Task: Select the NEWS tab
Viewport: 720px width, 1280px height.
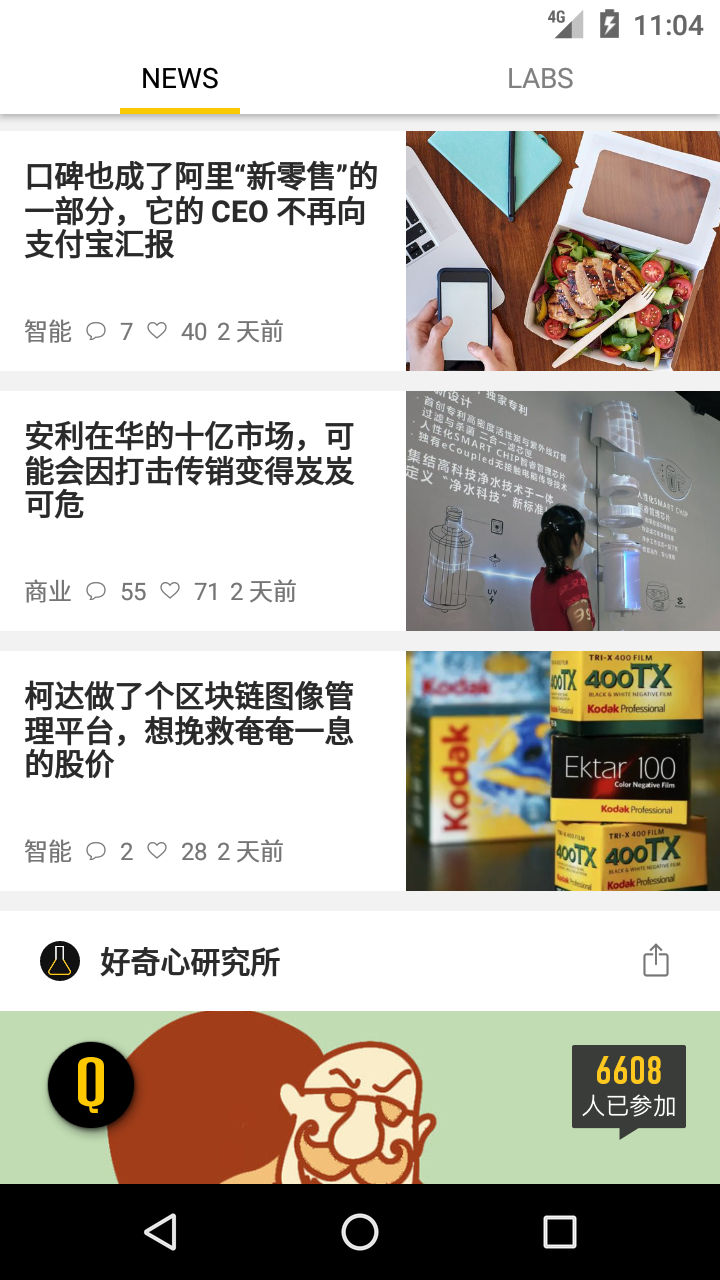Action: [x=180, y=79]
